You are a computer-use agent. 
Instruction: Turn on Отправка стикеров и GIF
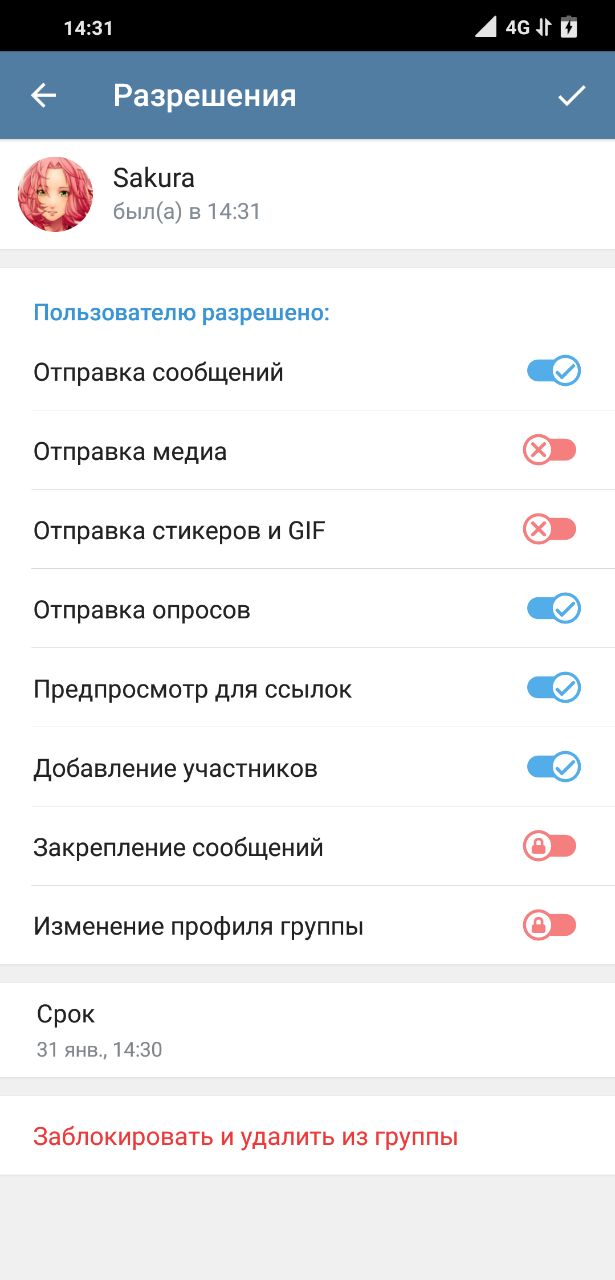[x=550, y=529]
